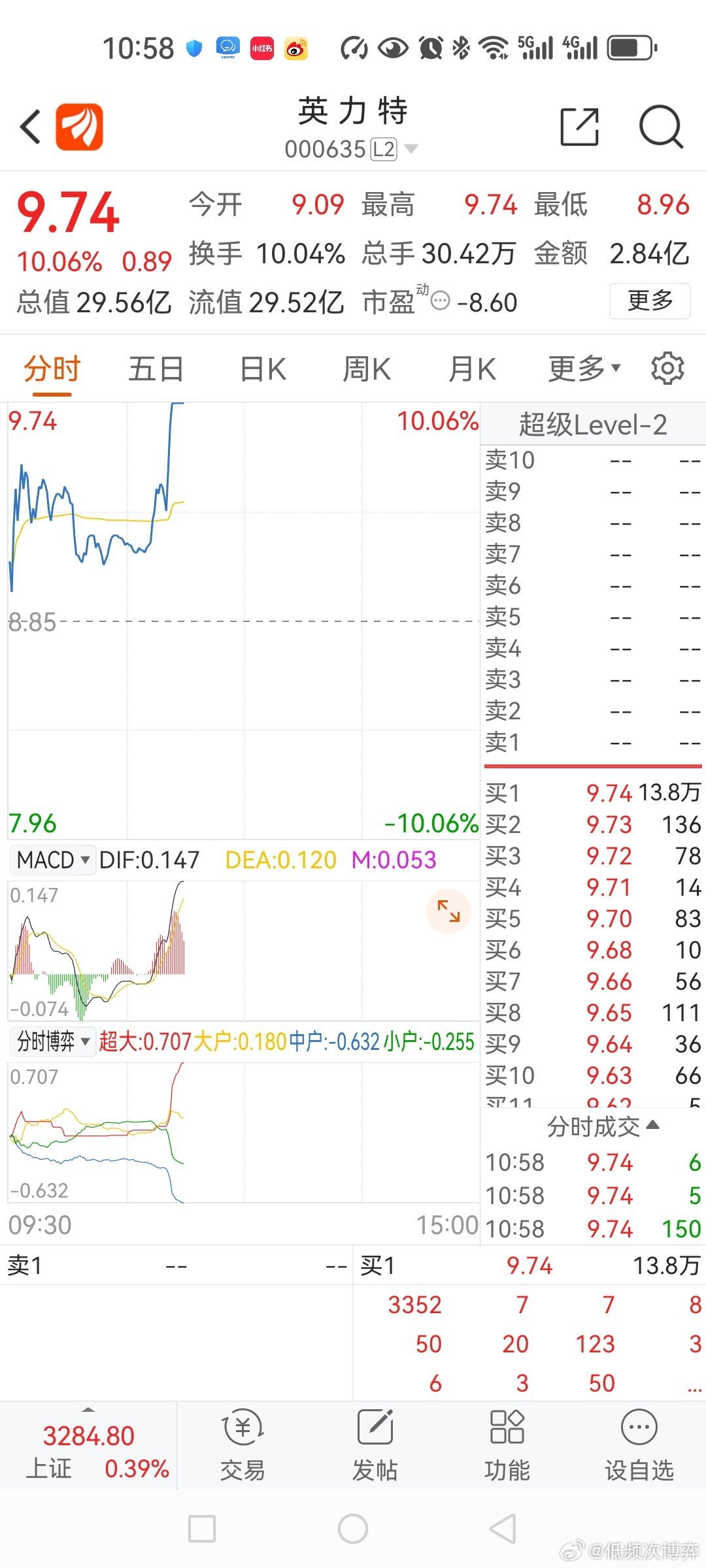The width and height of the screenshot is (706, 1568).
Task: Open chart settings gear icon
Action: 667,369
